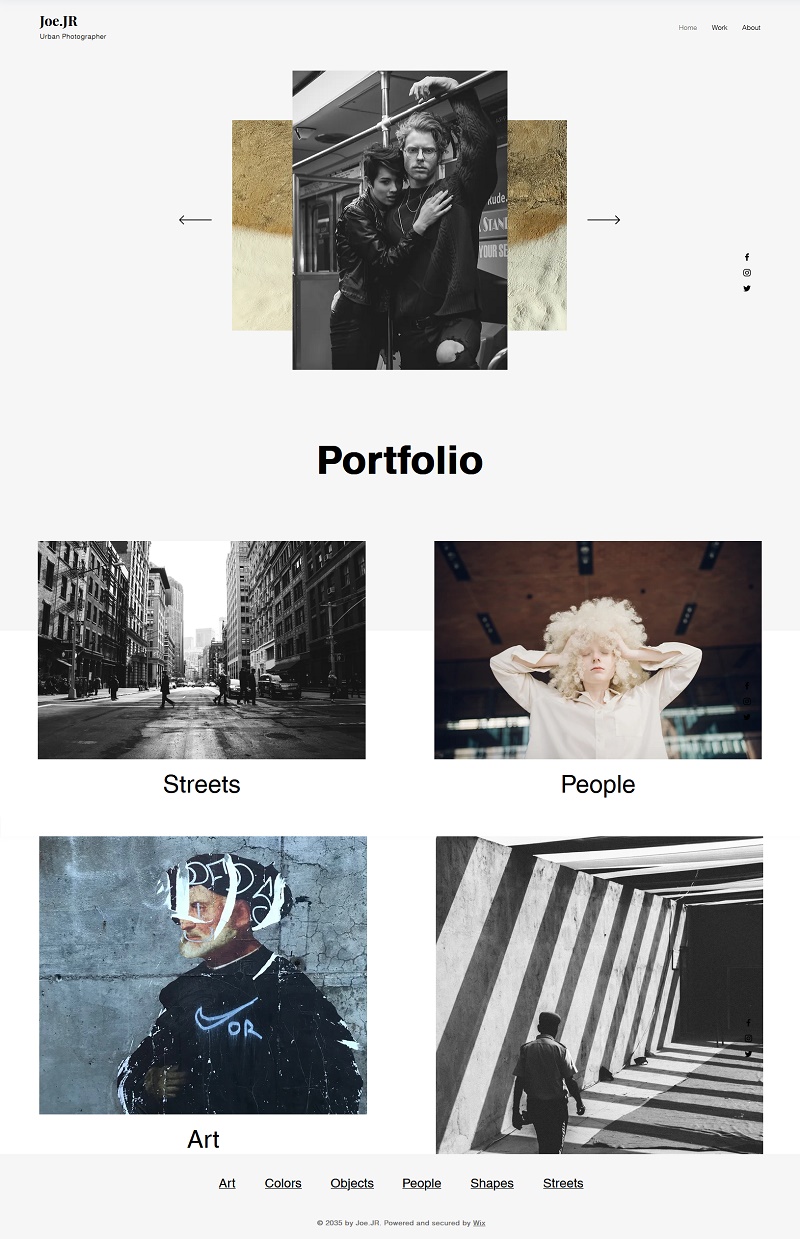Screen dimensions: 800x1239
Task: Advance the slideshow with the right arrow
Action: click(603, 220)
